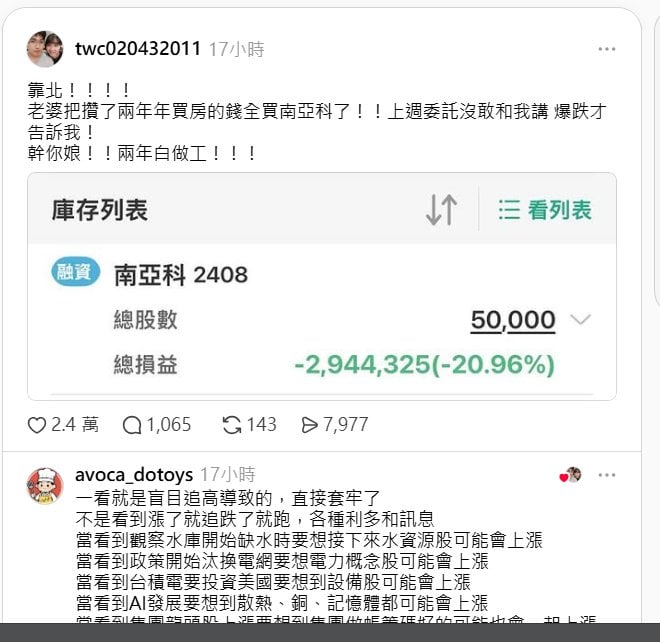
Task: Tap avoca_dotoys's avatar
Action: pyautogui.click(x=45, y=485)
